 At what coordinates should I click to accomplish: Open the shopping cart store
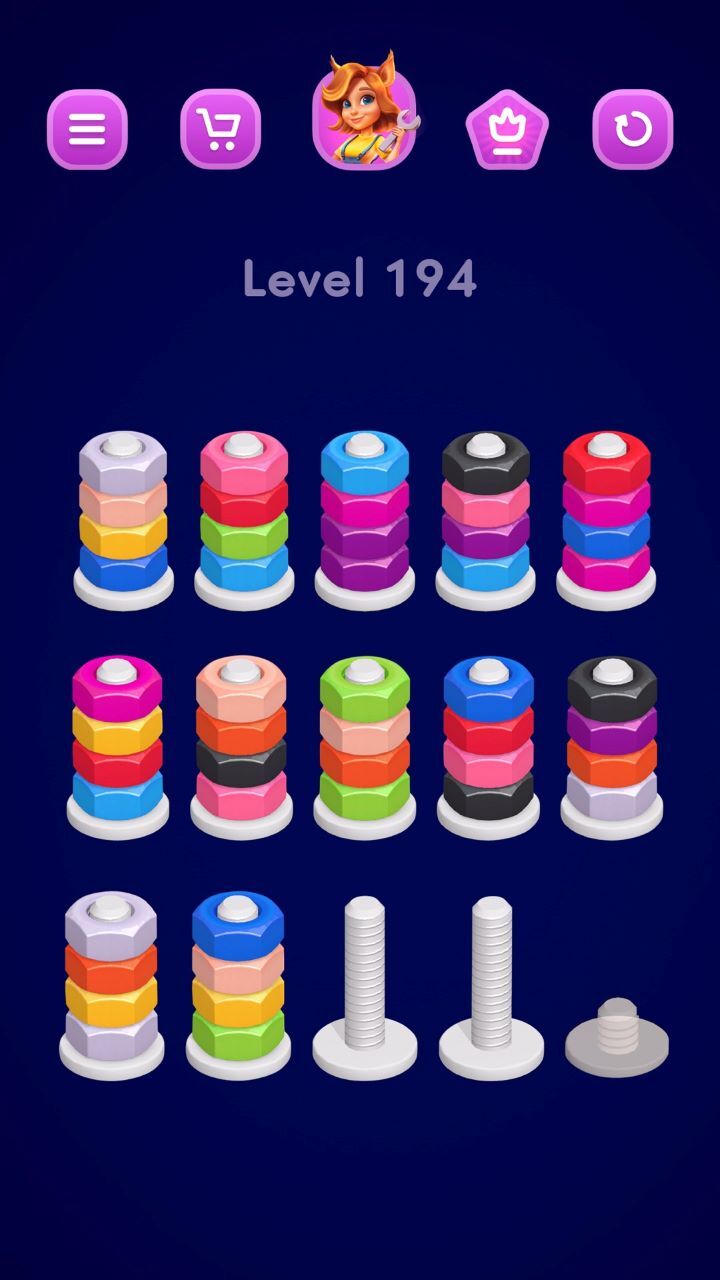coord(220,129)
